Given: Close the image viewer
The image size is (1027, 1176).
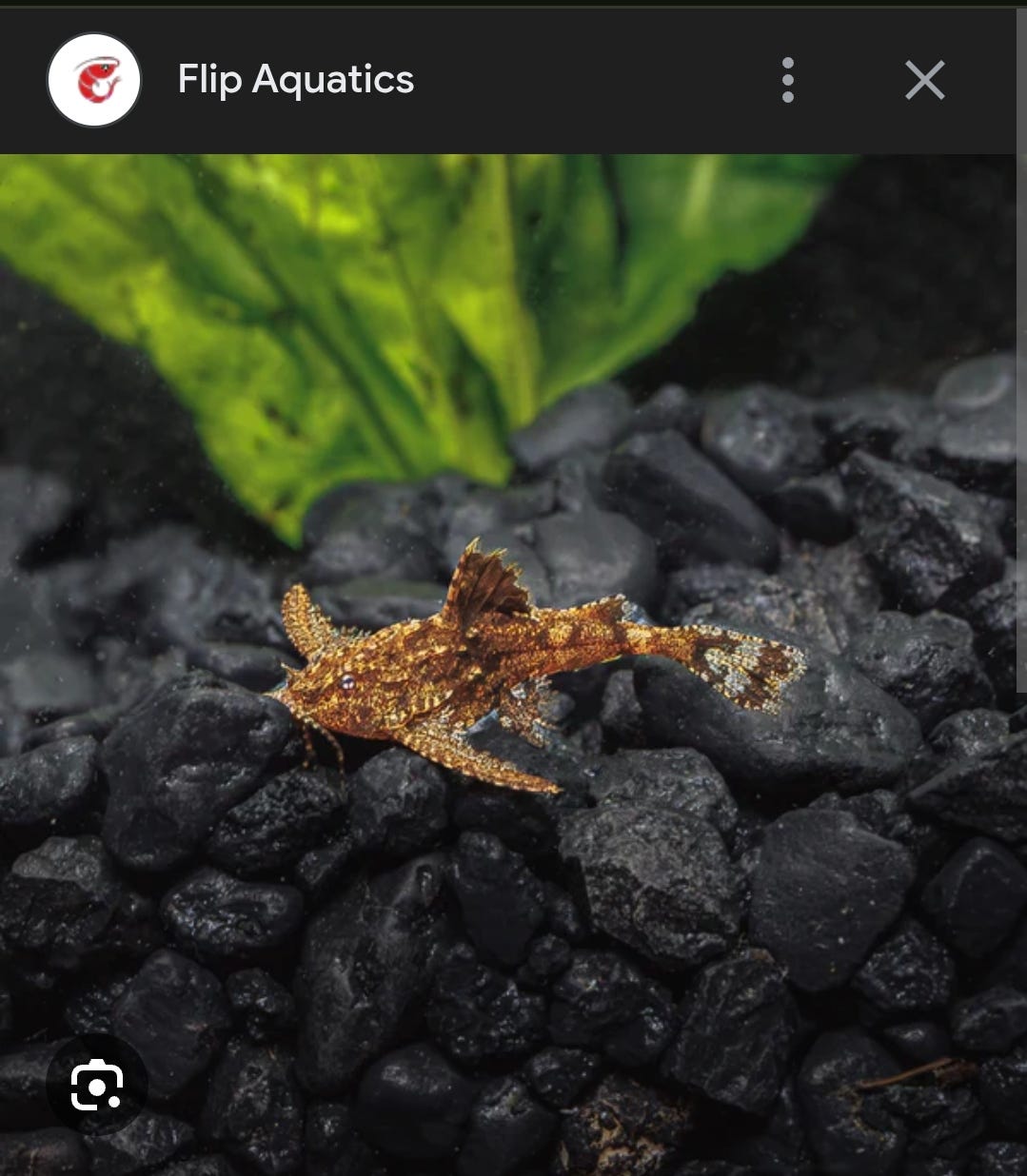Looking at the screenshot, I should (924, 80).
